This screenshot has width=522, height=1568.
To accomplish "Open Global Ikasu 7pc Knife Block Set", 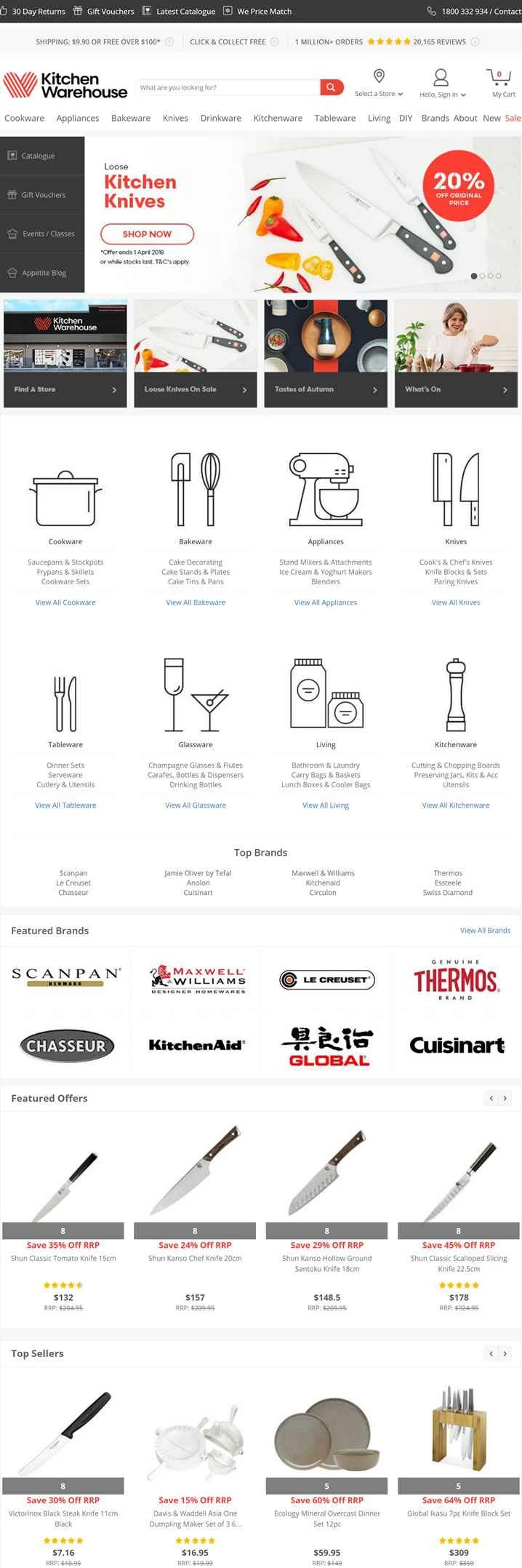I will (459, 1513).
